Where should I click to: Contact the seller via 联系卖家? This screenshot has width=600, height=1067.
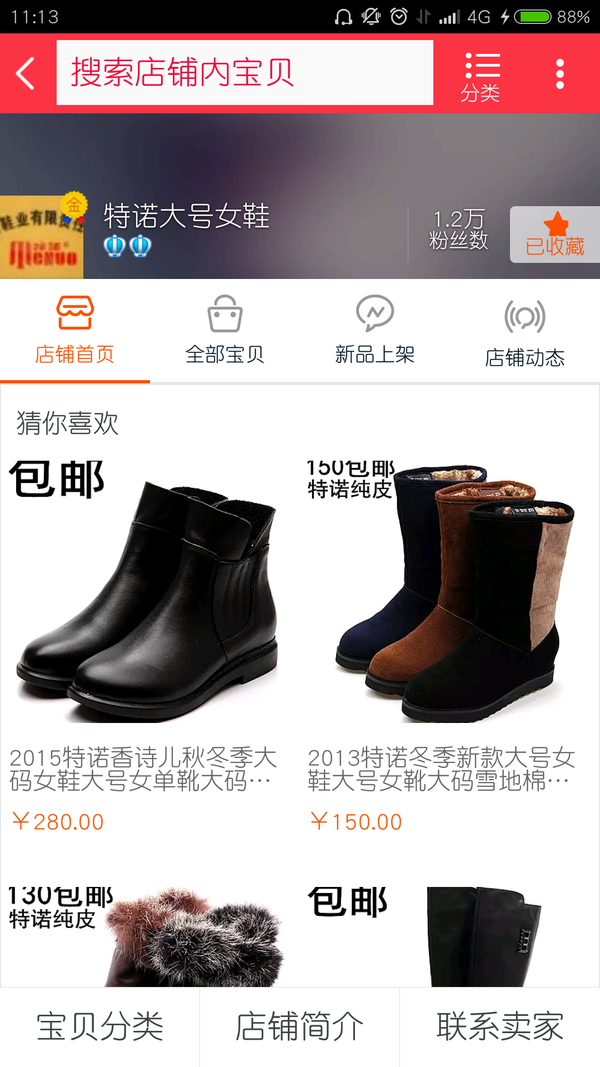point(500,1027)
